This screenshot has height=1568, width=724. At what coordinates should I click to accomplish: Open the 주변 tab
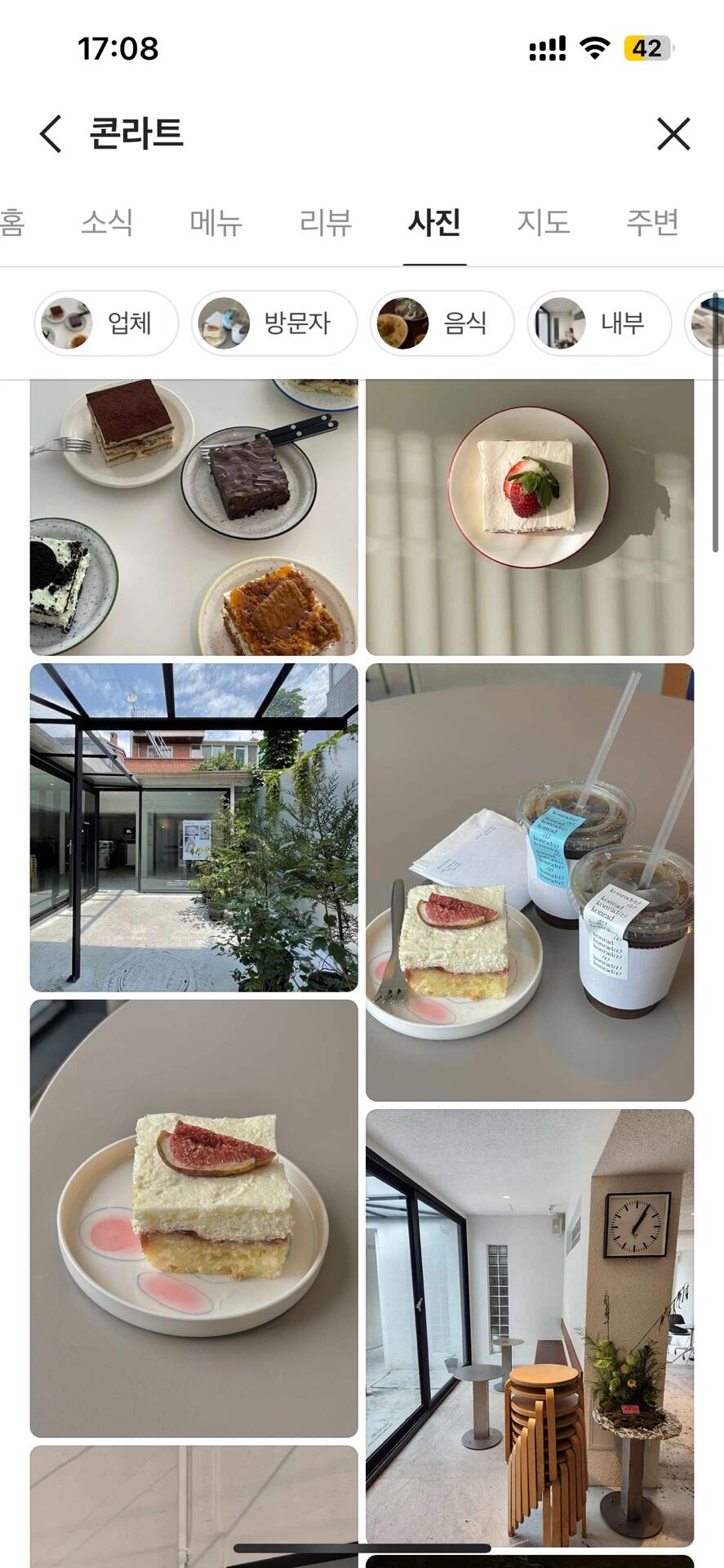tap(652, 222)
